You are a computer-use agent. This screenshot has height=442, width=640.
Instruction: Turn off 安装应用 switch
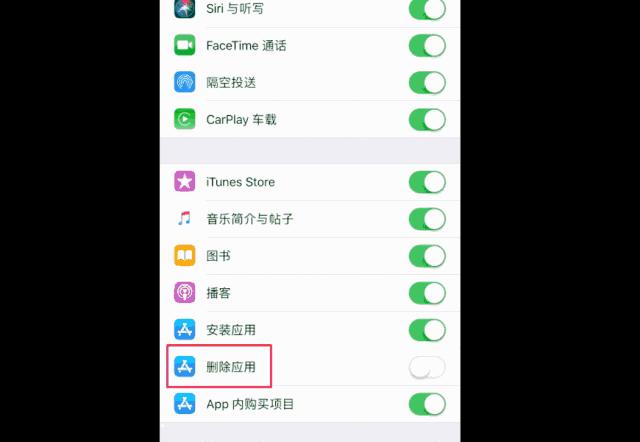click(427, 329)
